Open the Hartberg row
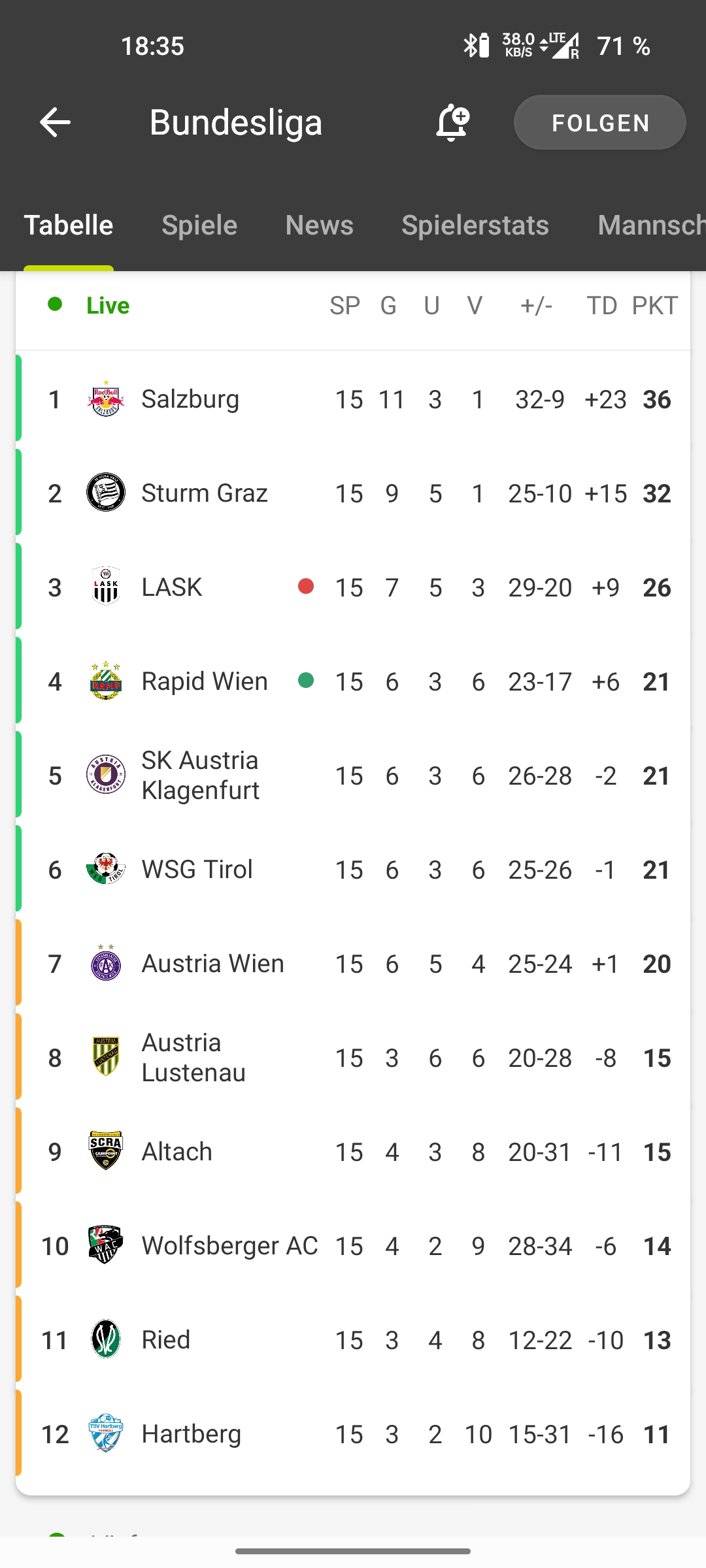 [353, 1434]
